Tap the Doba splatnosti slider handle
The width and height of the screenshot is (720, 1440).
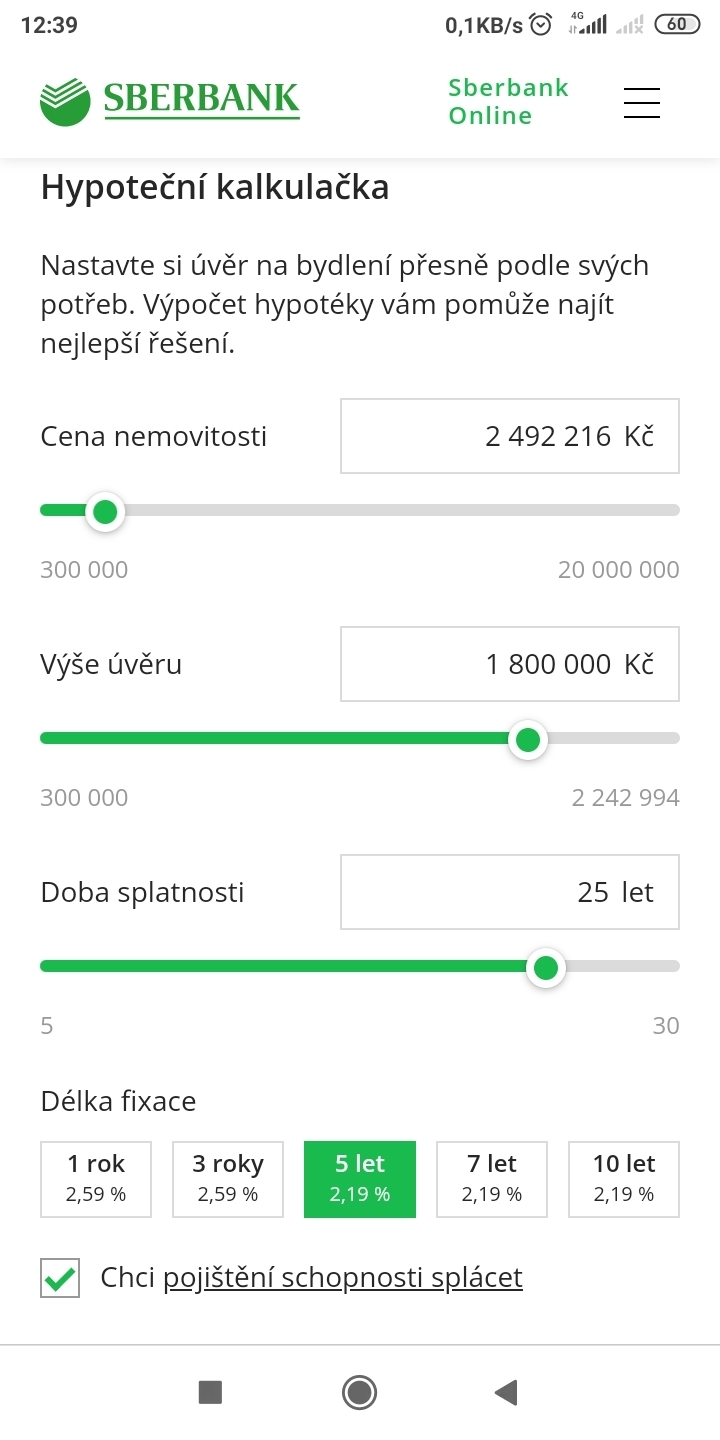[546, 968]
